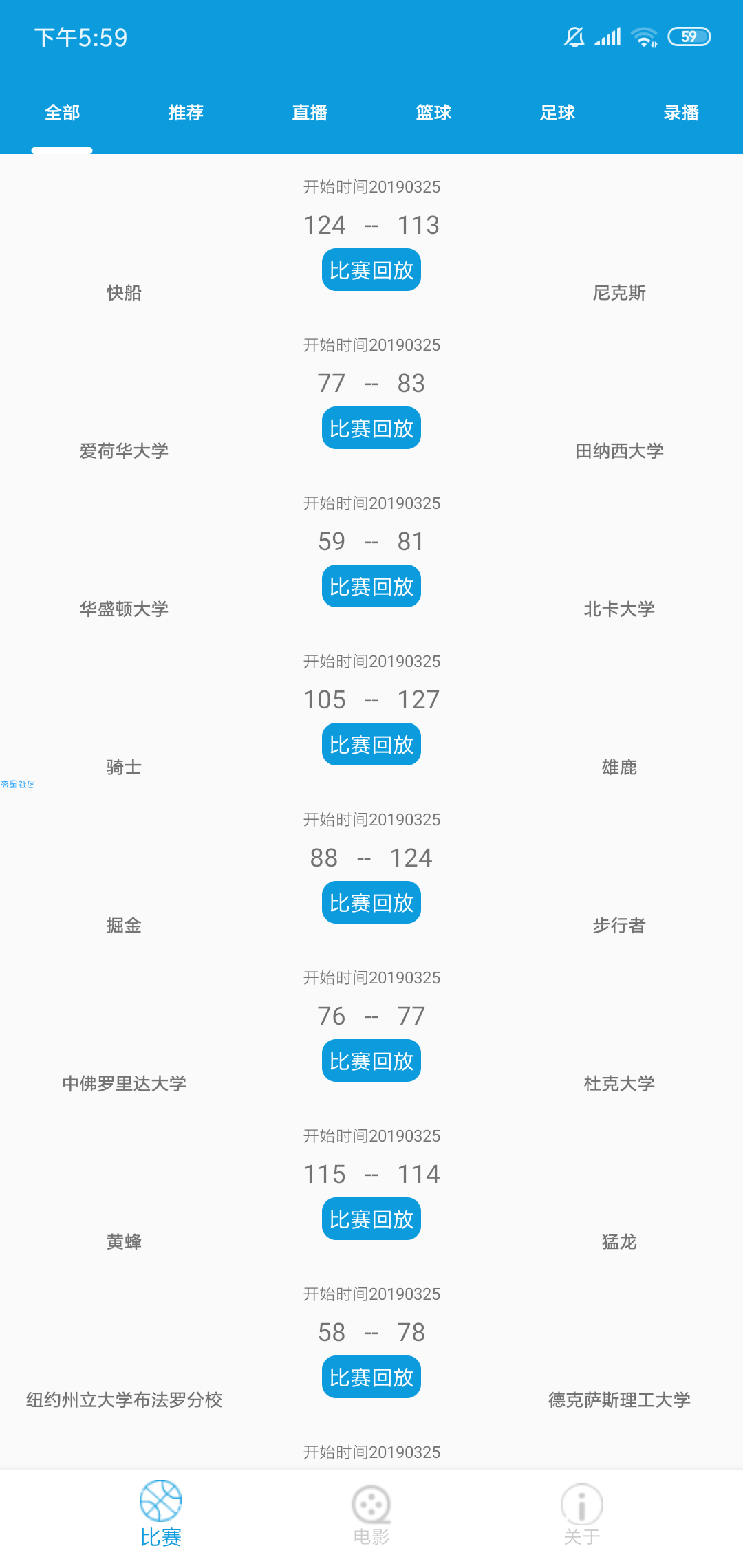Switch to the 直播 tab

[310, 113]
